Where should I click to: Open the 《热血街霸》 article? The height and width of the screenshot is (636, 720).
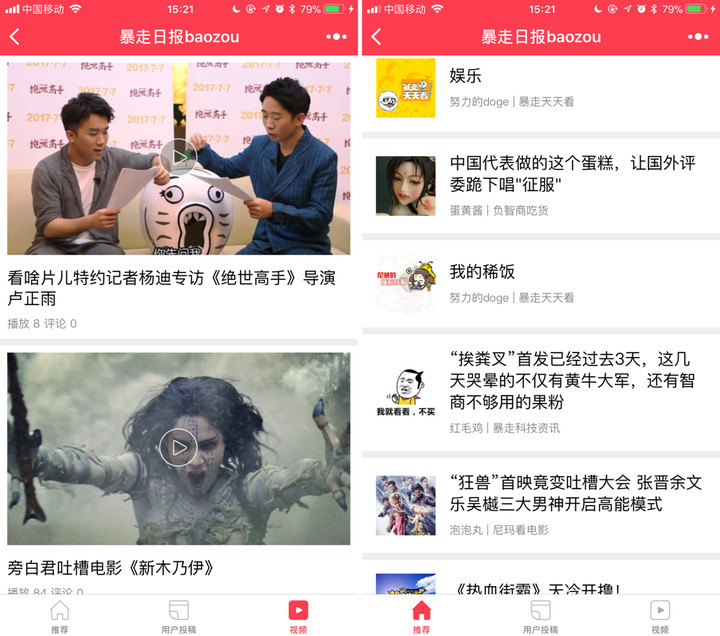coord(540,586)
